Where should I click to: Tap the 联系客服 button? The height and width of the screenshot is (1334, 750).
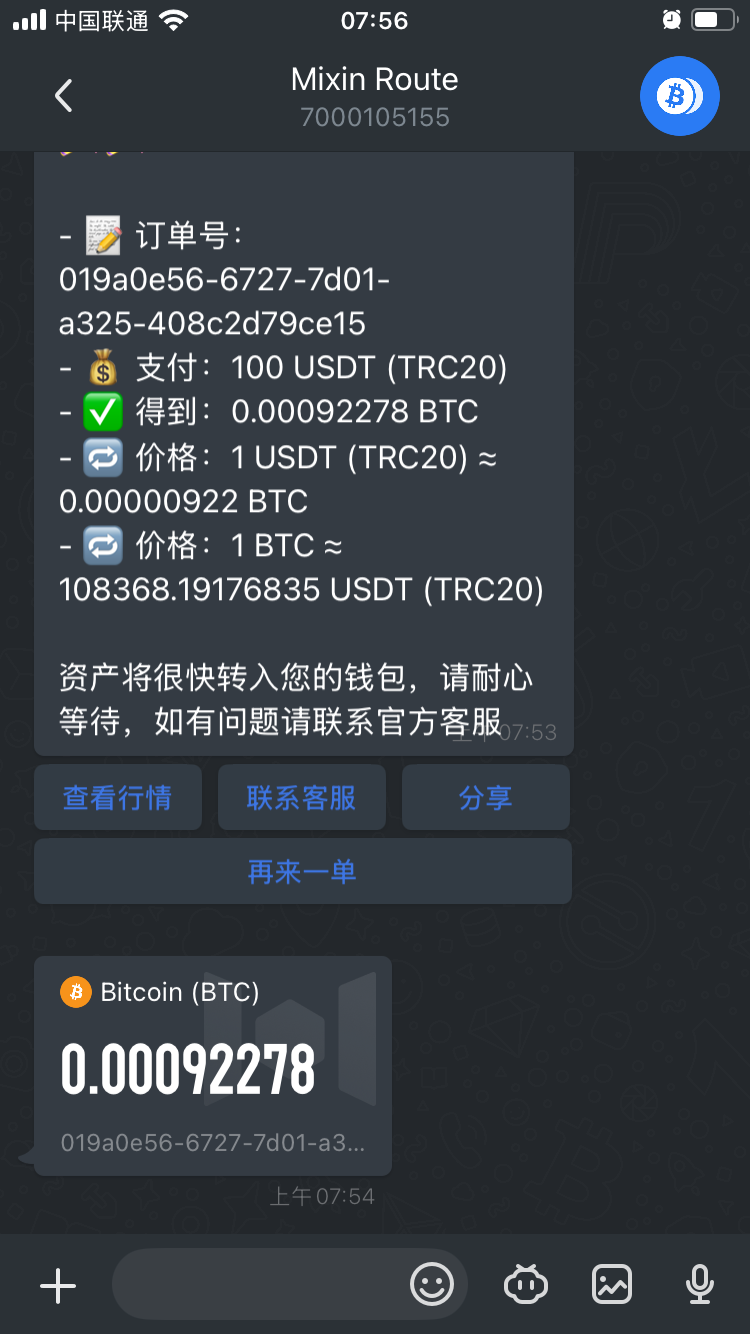[301, 798]
